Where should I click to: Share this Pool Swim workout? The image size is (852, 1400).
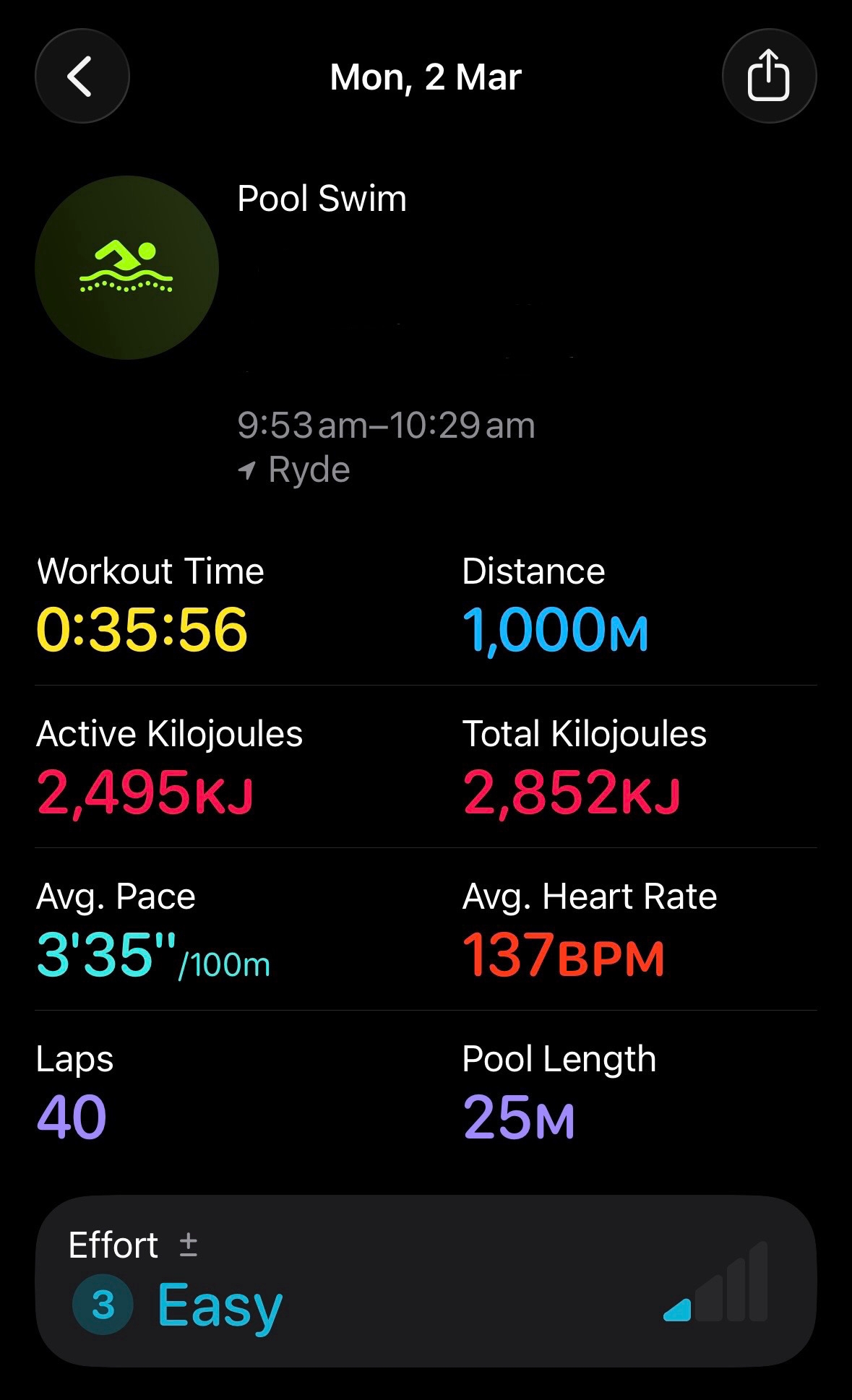click(769, 76)
